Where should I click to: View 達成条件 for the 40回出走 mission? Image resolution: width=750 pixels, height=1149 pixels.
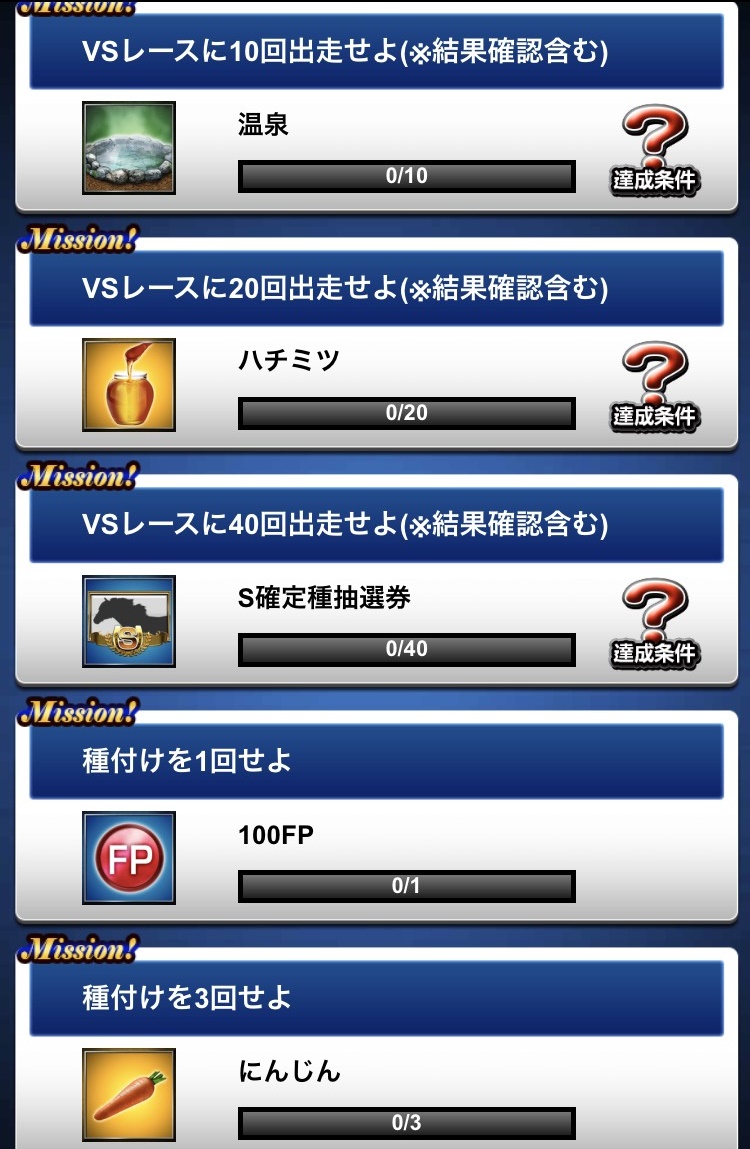655,623
